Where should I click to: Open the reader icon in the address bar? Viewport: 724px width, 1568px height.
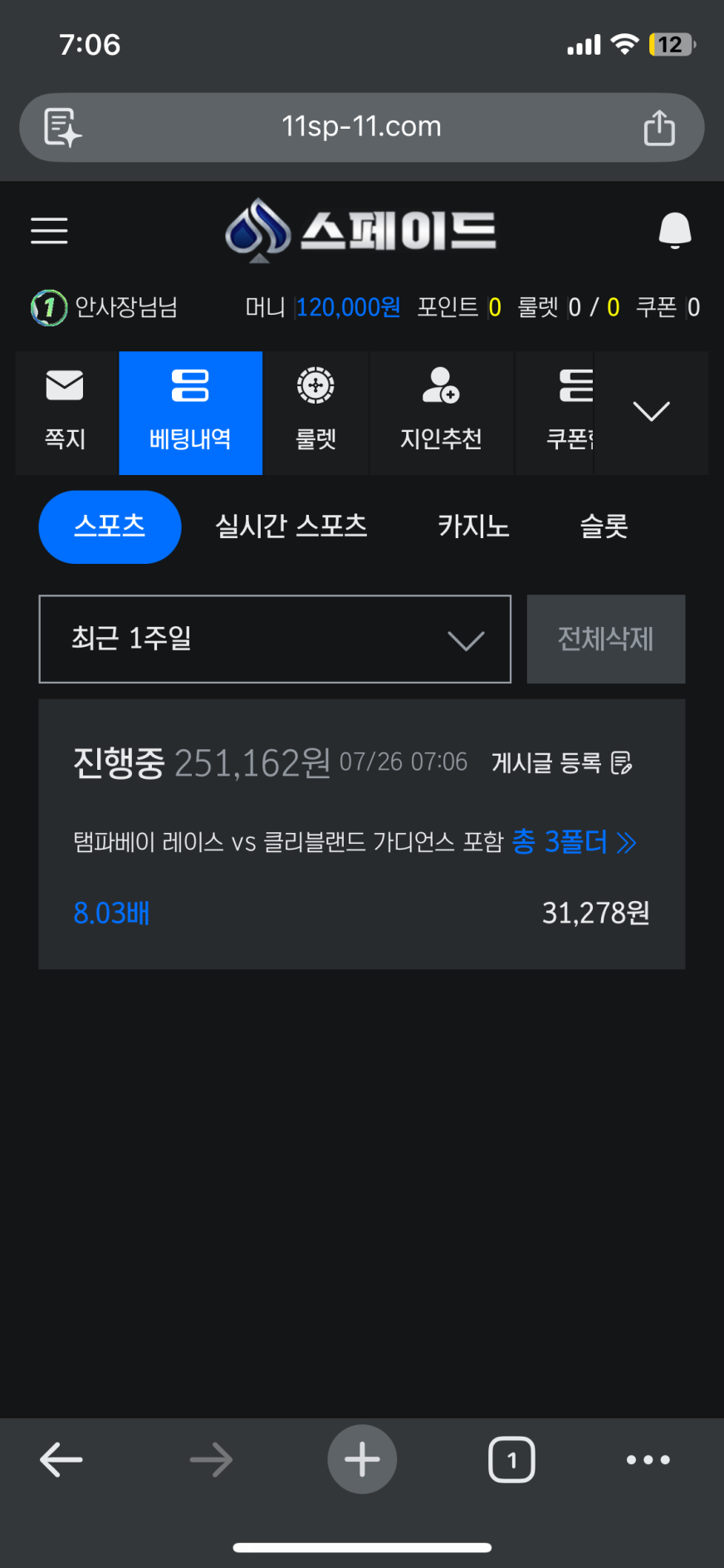tap(62, 127)
